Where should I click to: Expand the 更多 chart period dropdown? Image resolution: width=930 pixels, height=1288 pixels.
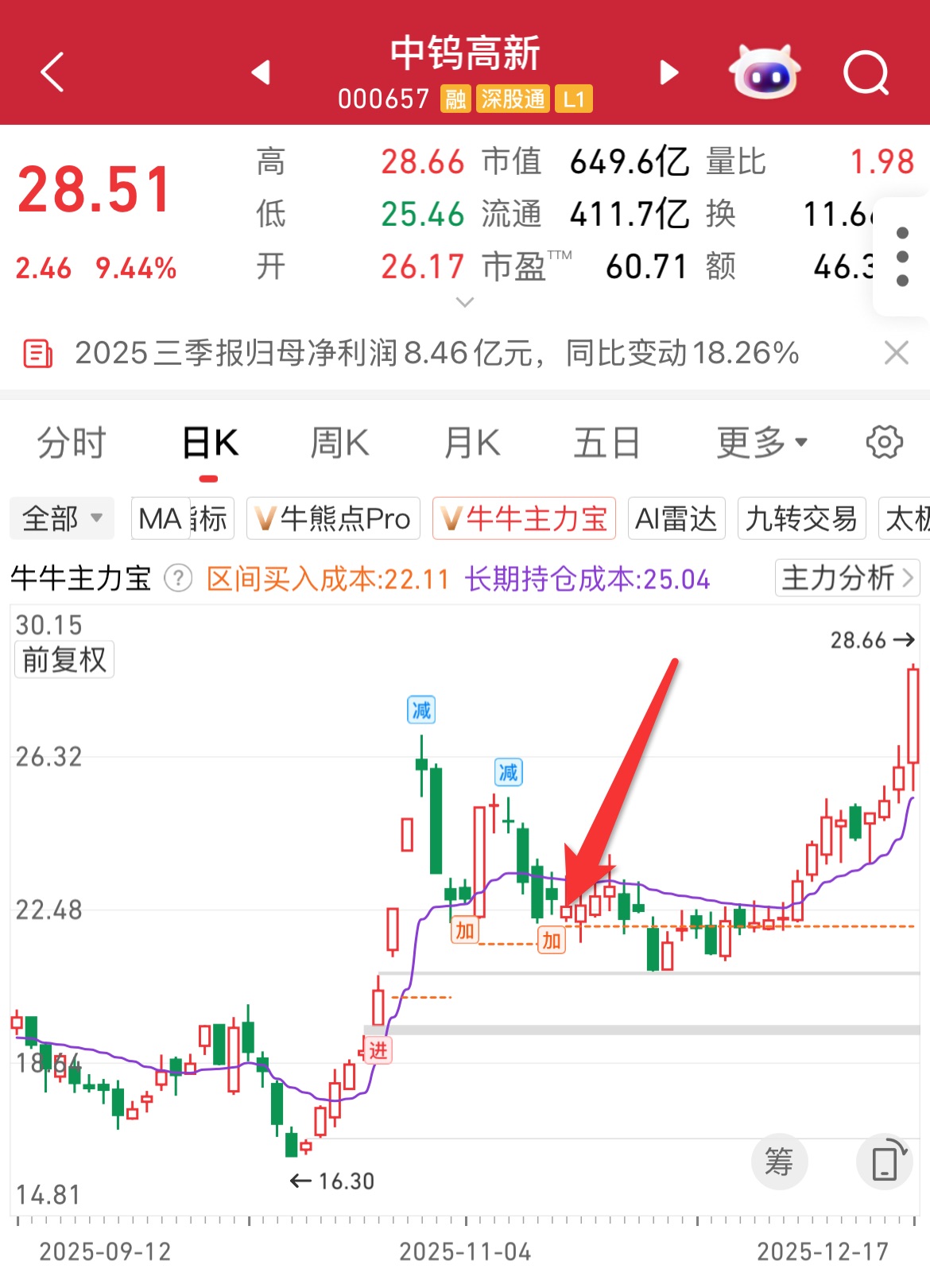(x=761, y=443)
